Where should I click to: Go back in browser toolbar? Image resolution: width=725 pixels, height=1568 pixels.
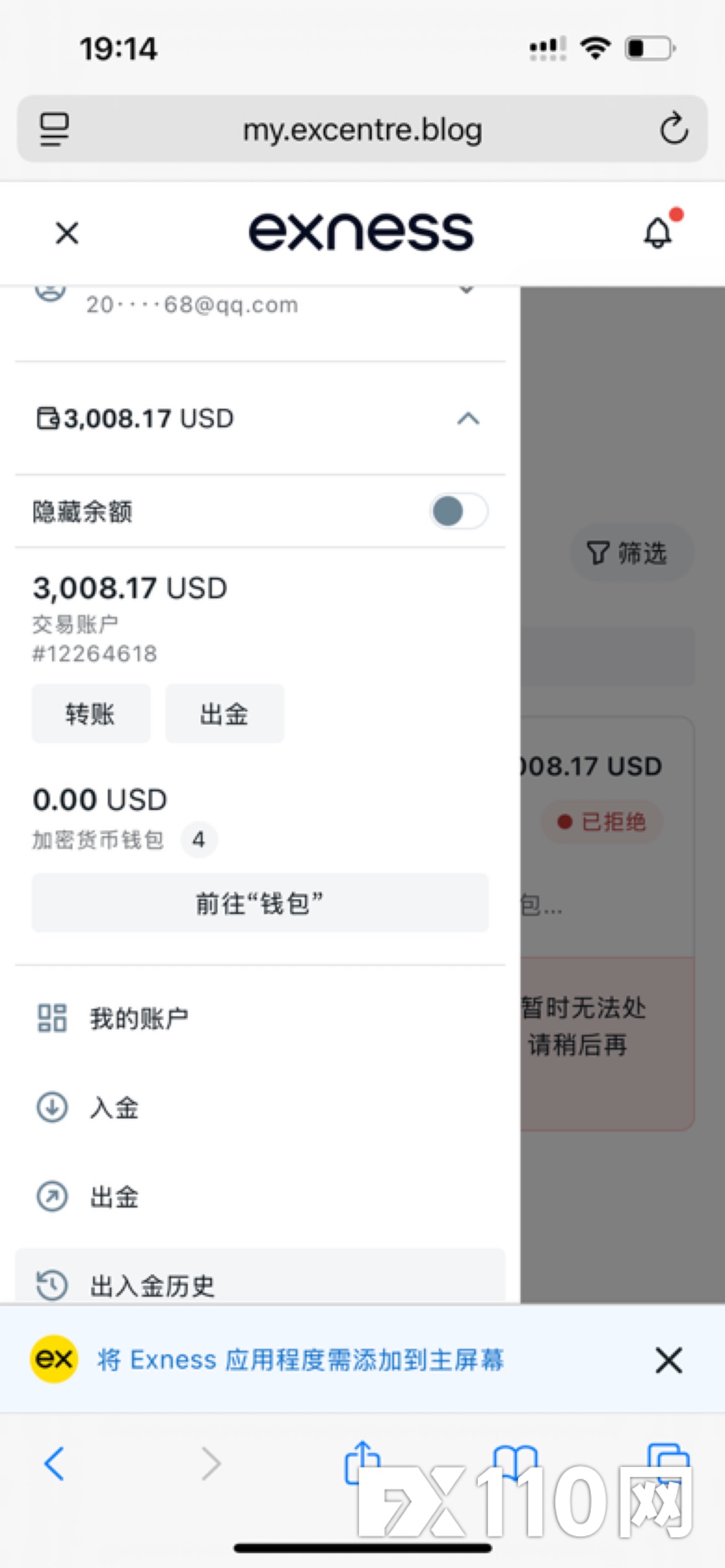pos(55,1464)
